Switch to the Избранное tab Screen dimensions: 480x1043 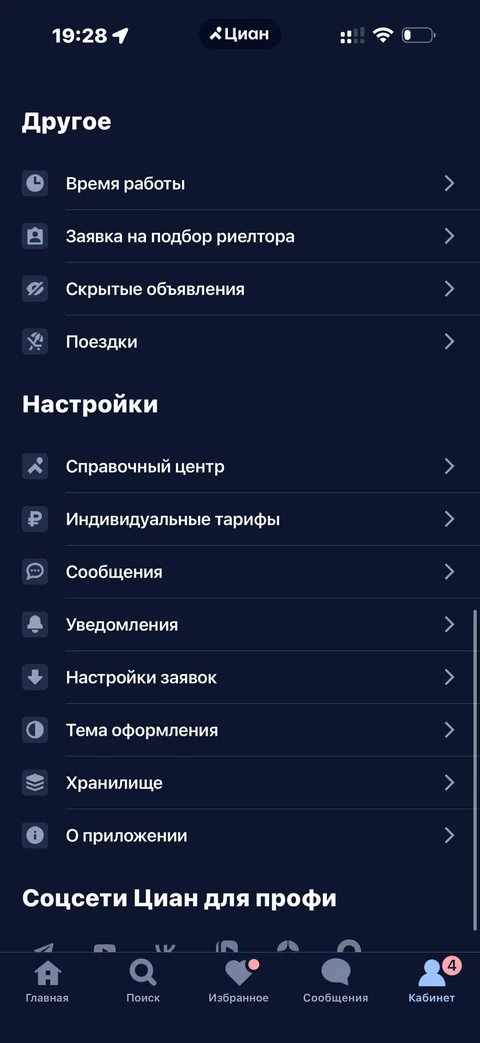tap(239, 982)
